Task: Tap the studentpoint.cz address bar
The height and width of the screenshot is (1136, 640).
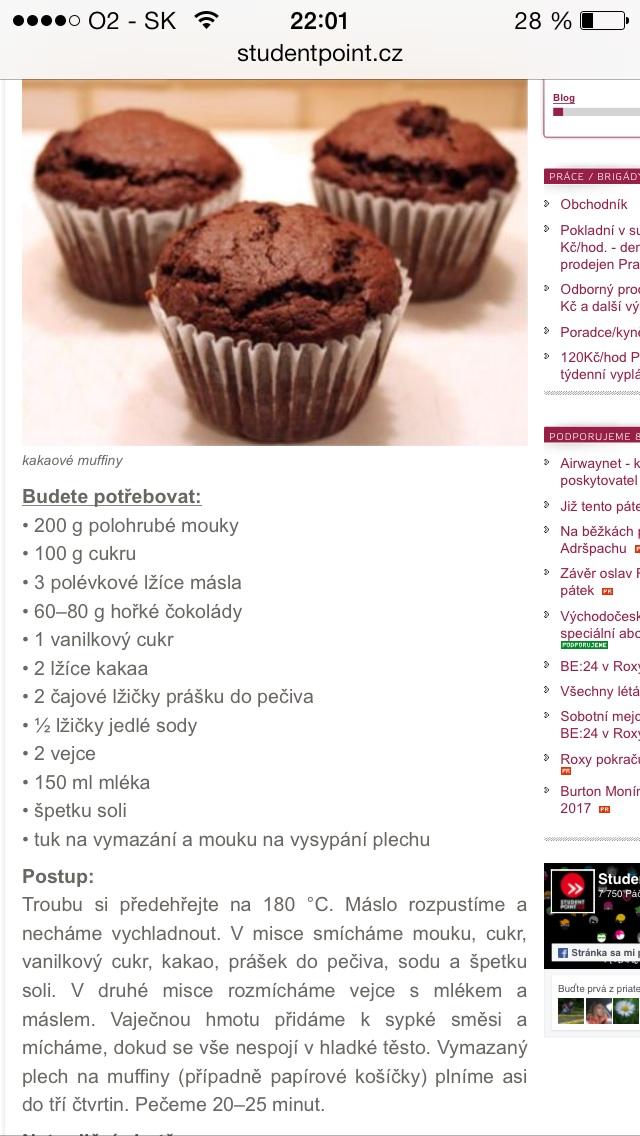Action: (320, 53)
